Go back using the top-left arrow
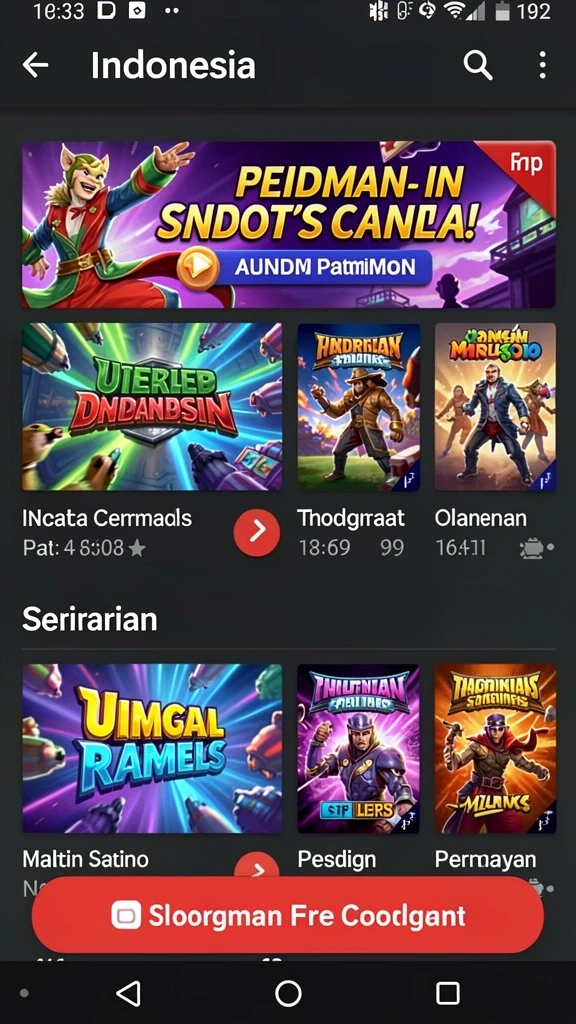Image resolution: width=576 pixels, height=1024 pixels. pos(35,65)
